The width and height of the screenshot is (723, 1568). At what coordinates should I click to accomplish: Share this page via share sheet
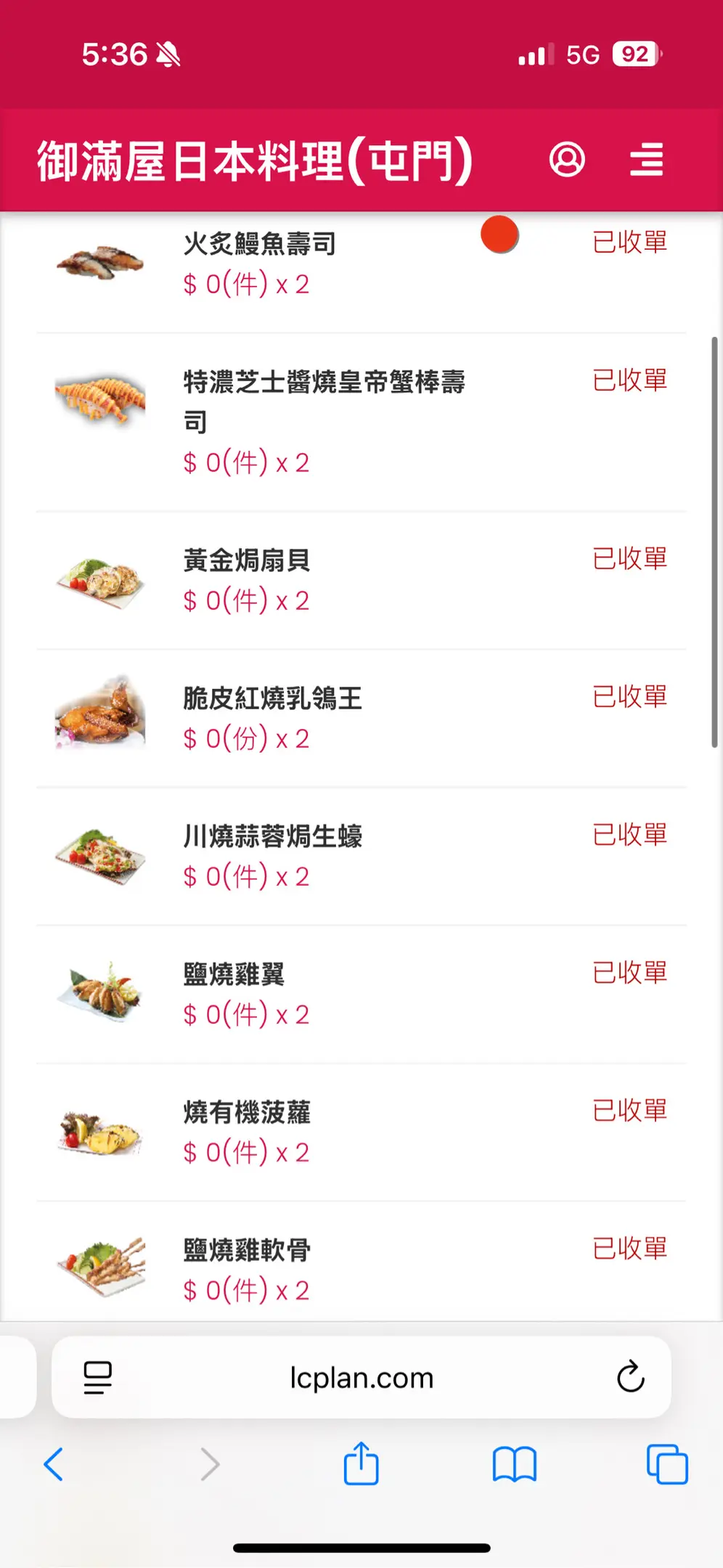click(x=361, y=1464)
